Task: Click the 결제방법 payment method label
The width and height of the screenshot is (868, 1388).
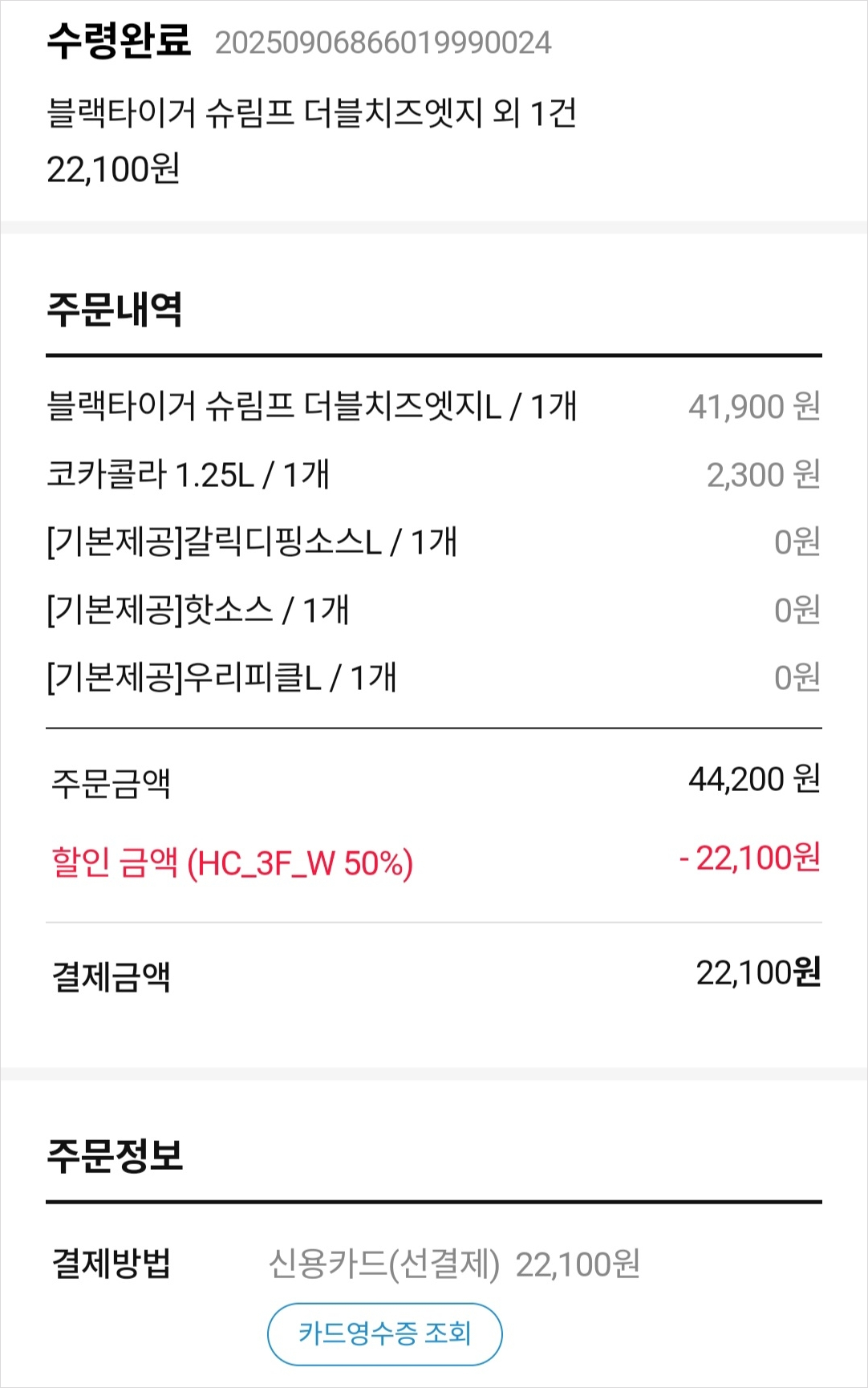Action: click(x=114, y=1261)
